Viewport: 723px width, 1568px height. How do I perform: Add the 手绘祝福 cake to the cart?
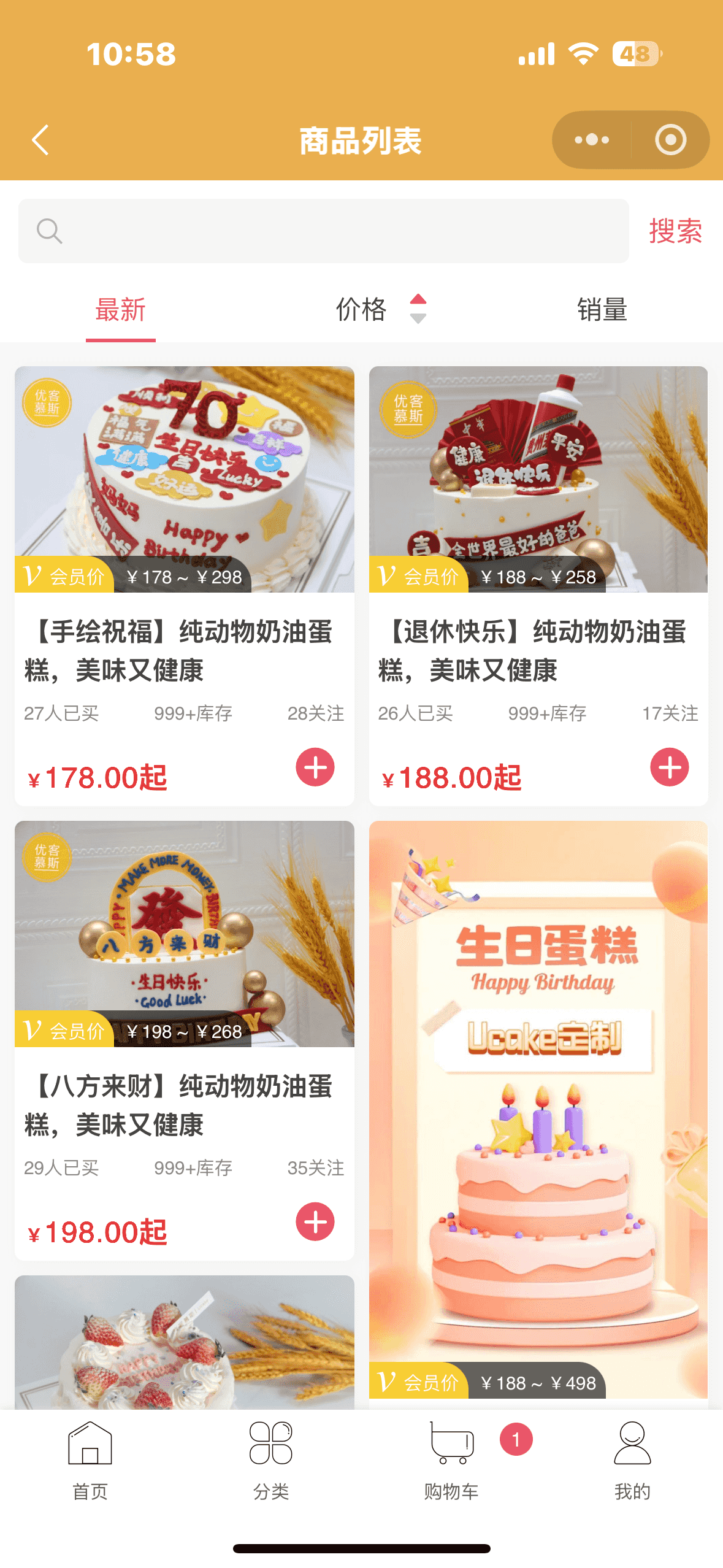pos(315,767)
